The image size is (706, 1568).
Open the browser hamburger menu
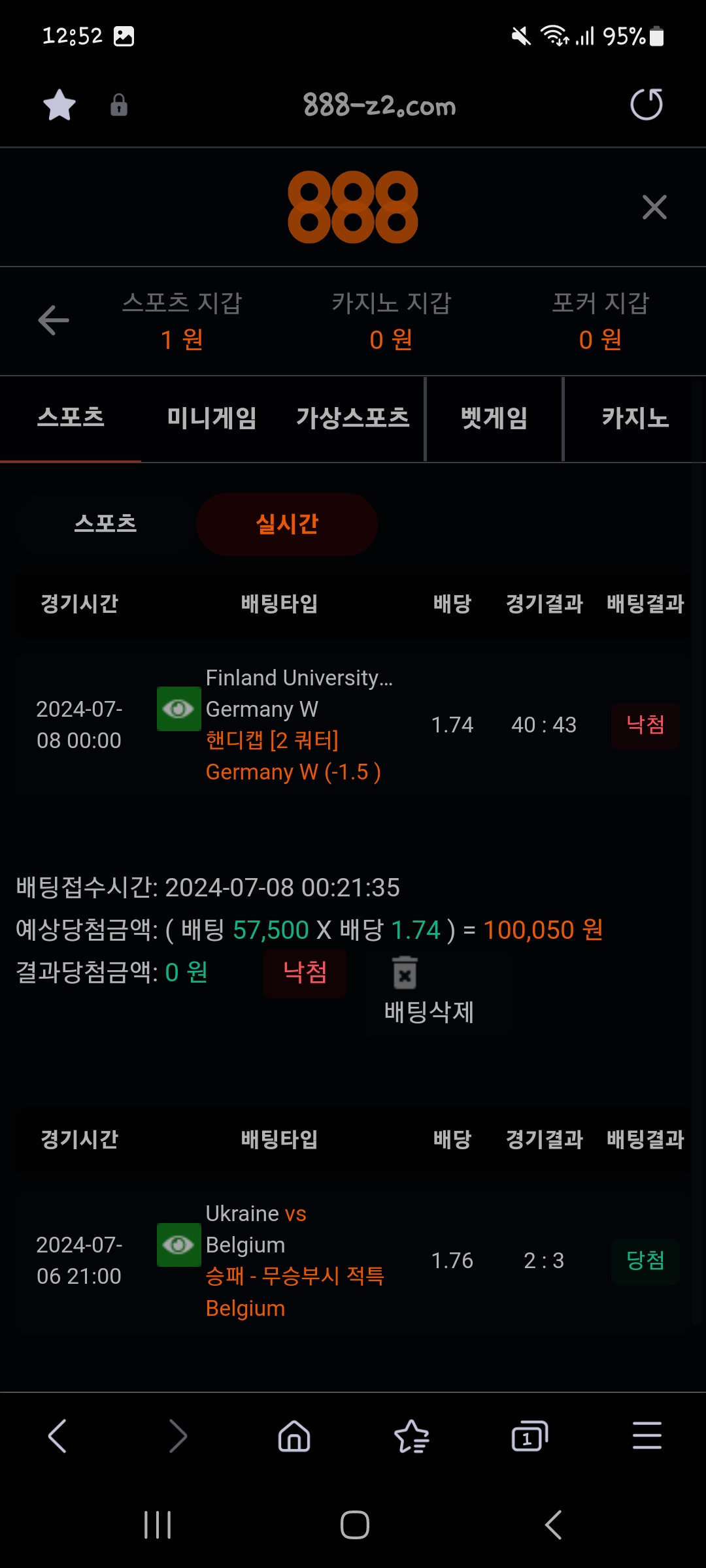647,1436
